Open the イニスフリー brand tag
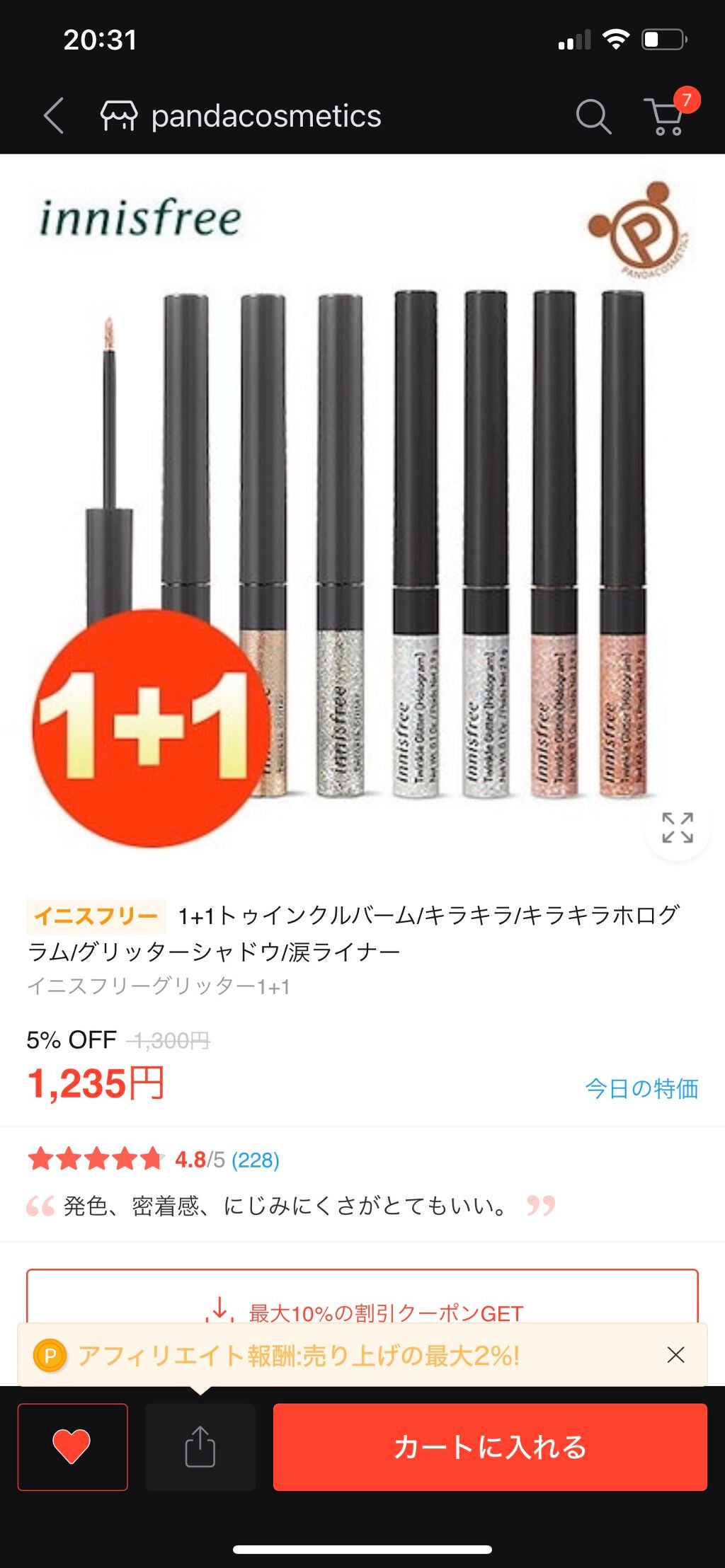This screenshot has width=725, height=1568. 96,916
